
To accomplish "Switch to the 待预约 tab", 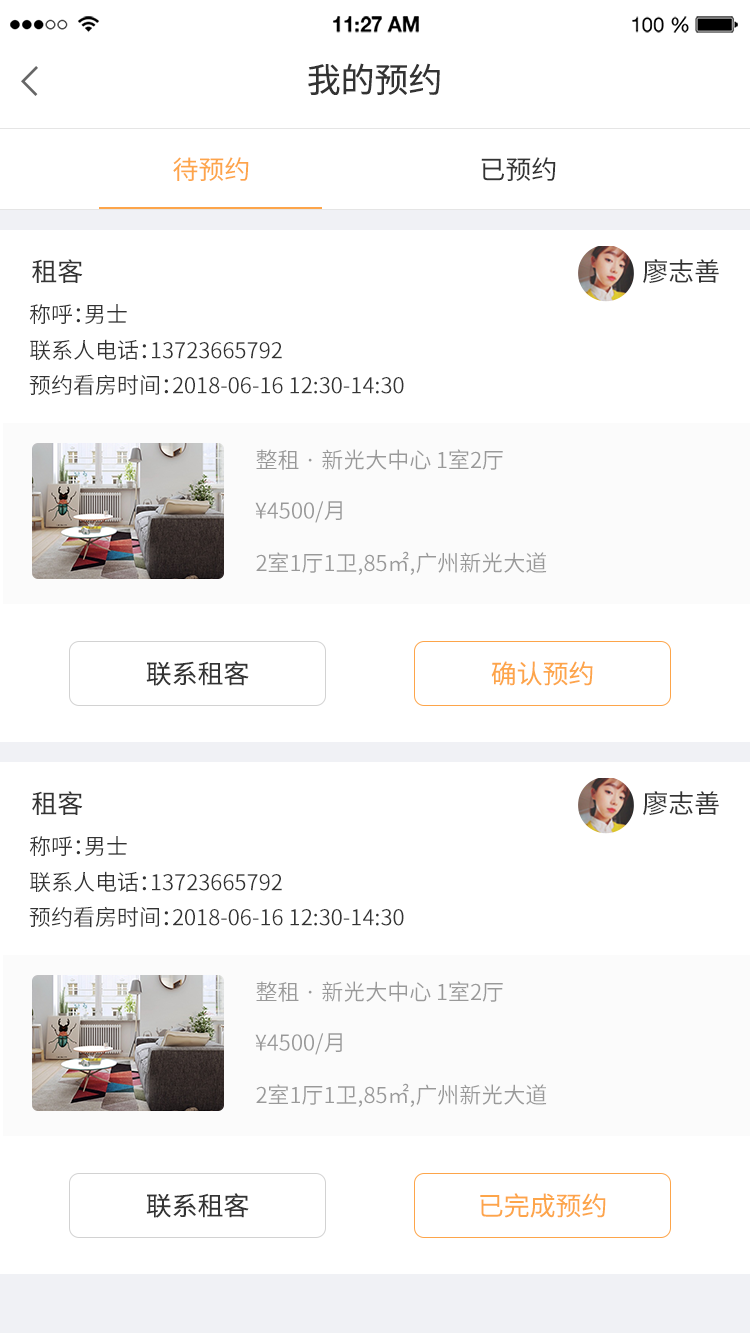I will coord(211,170).
